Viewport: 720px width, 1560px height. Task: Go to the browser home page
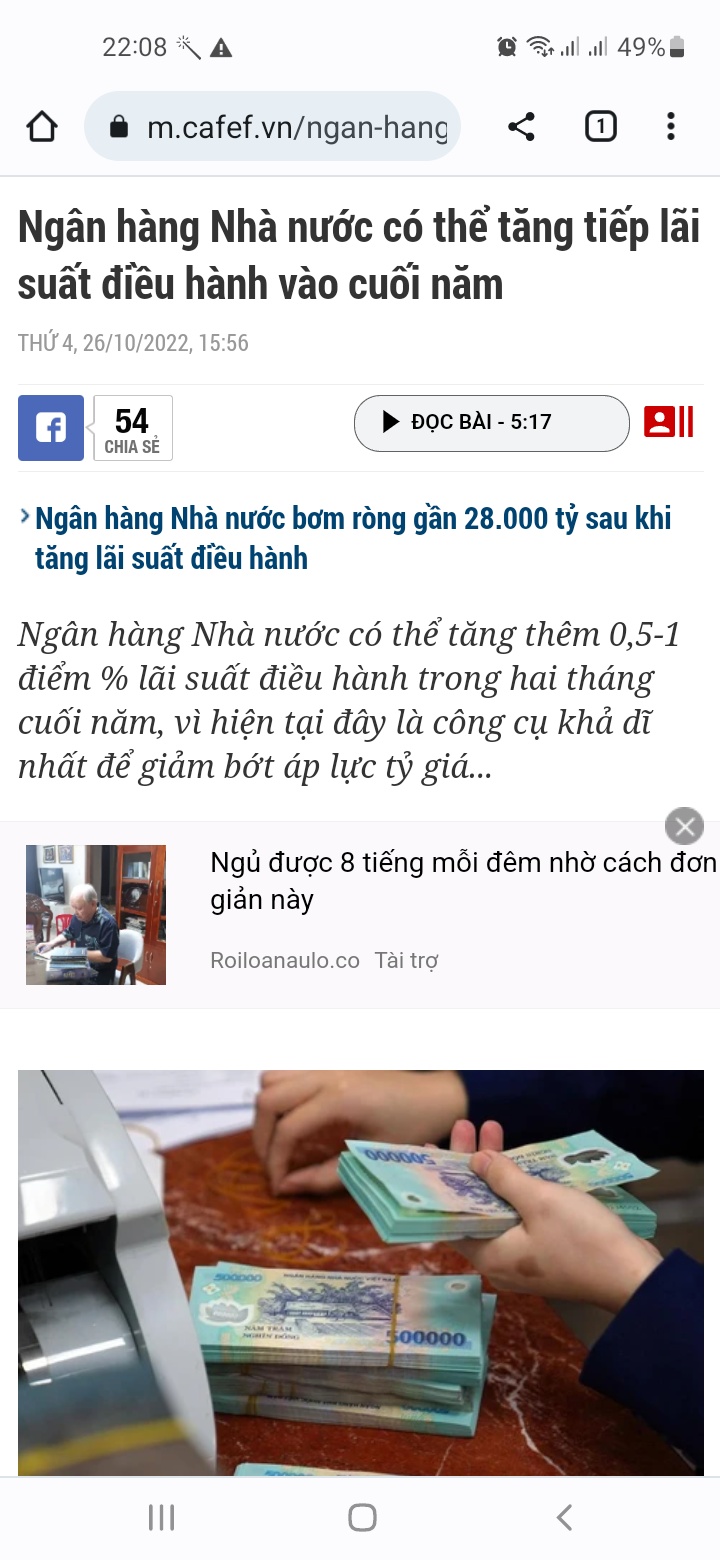point(42,127)
